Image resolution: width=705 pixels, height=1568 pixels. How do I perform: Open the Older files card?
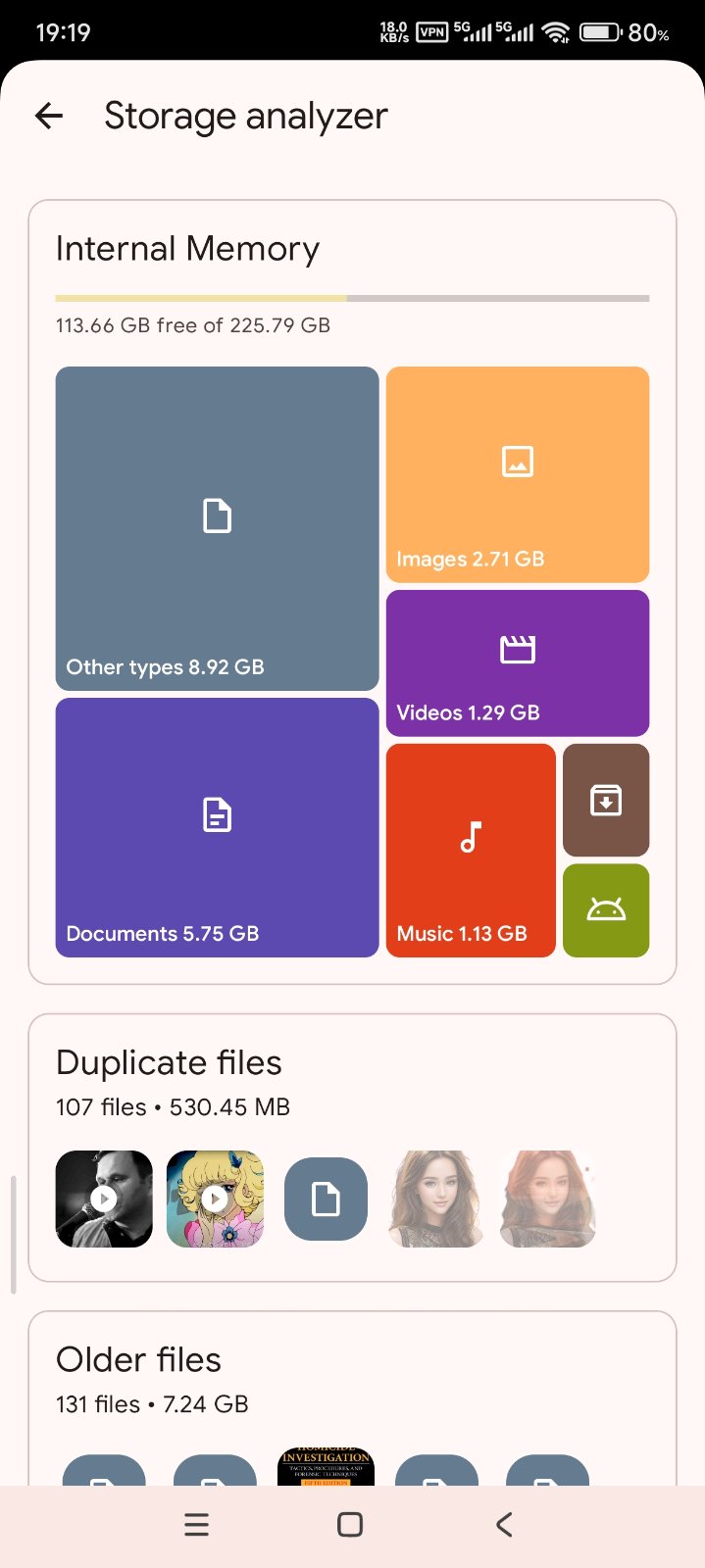(352, 1380)
